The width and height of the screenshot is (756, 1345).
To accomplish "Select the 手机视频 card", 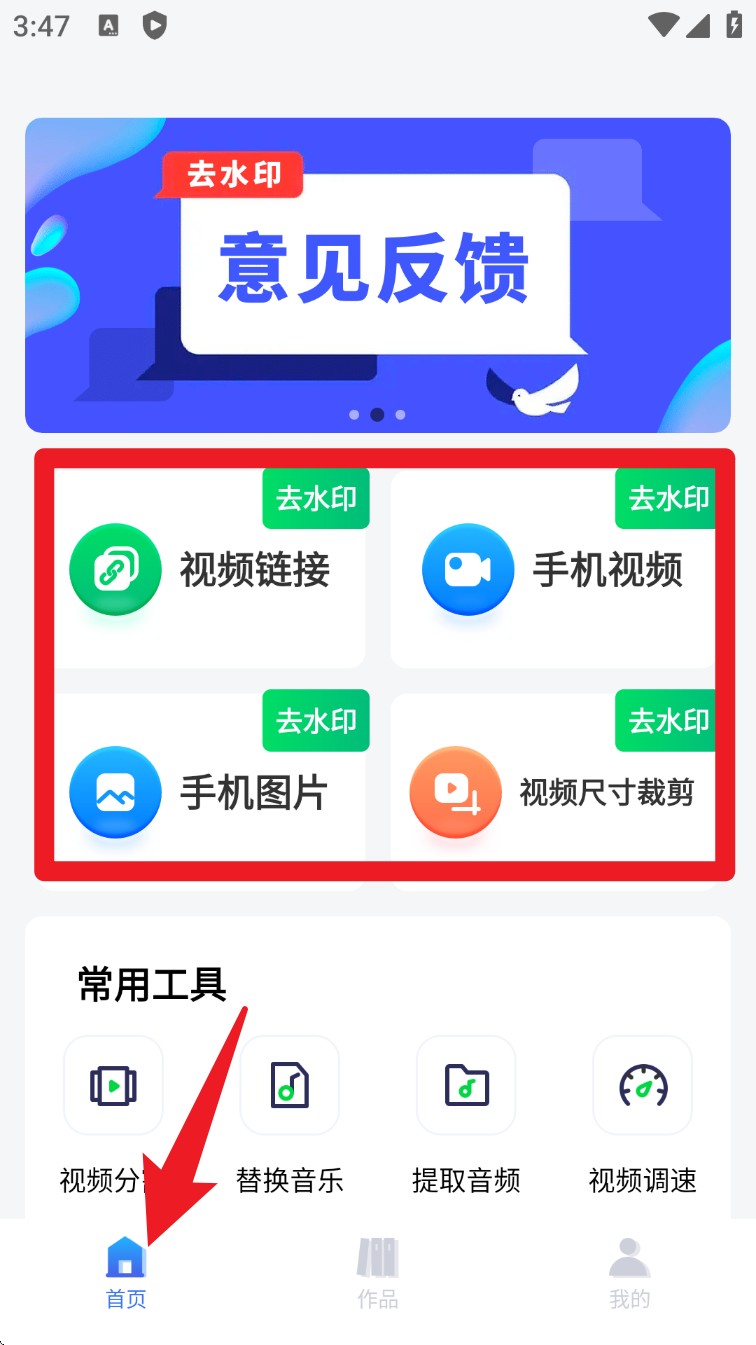I will 553,570.
